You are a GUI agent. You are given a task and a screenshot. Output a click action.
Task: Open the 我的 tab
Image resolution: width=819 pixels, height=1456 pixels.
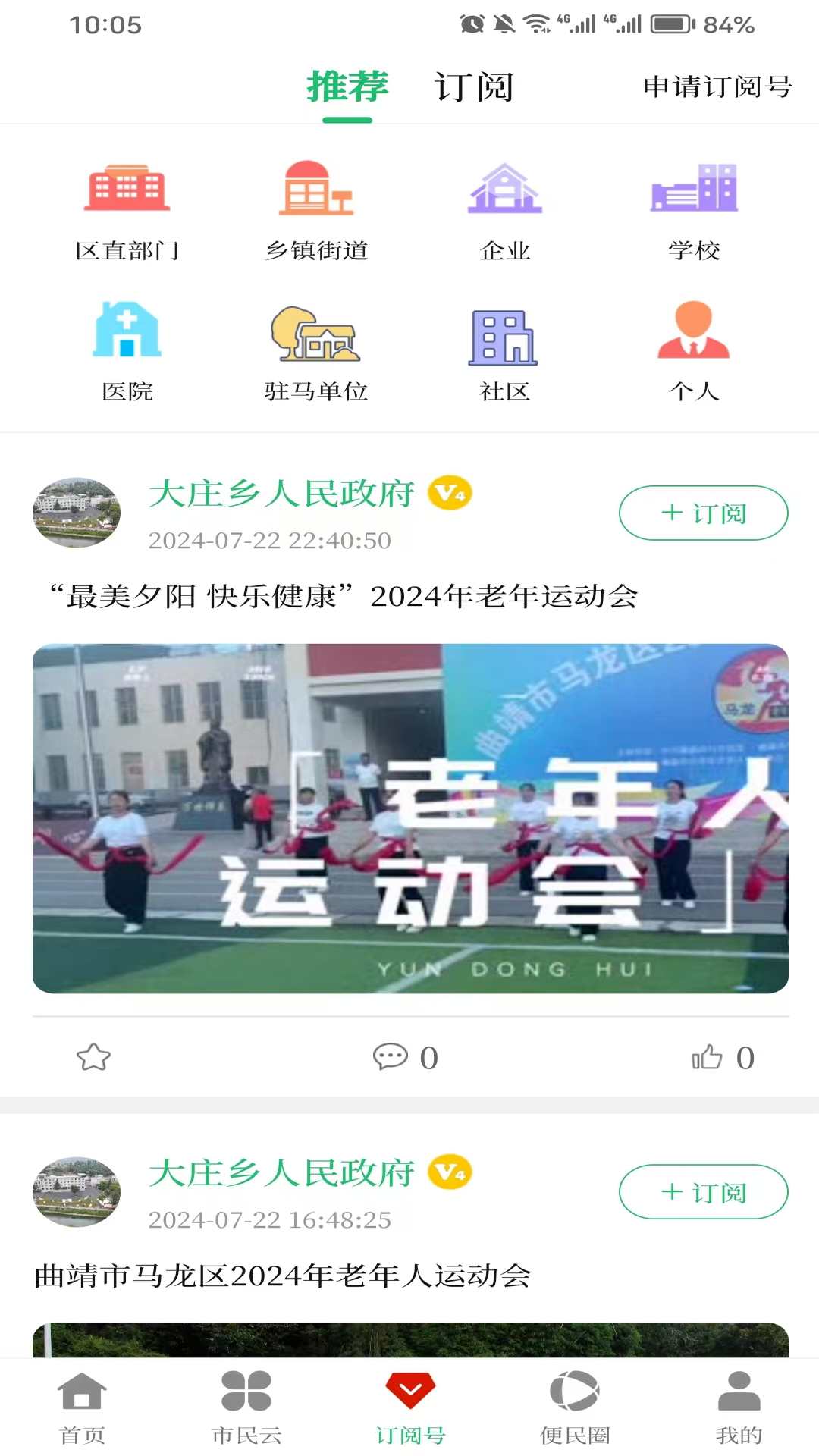[739, 1407]
